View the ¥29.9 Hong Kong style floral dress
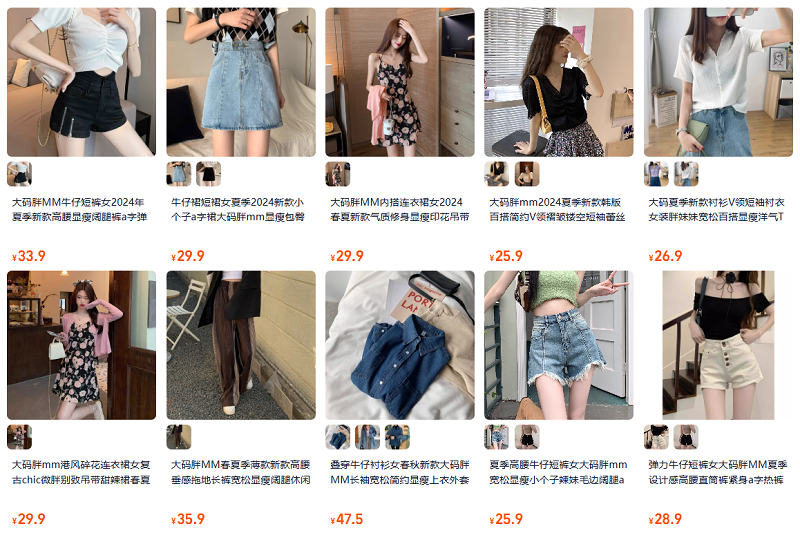This screenshot has width=800, height=533. [81, 345]
